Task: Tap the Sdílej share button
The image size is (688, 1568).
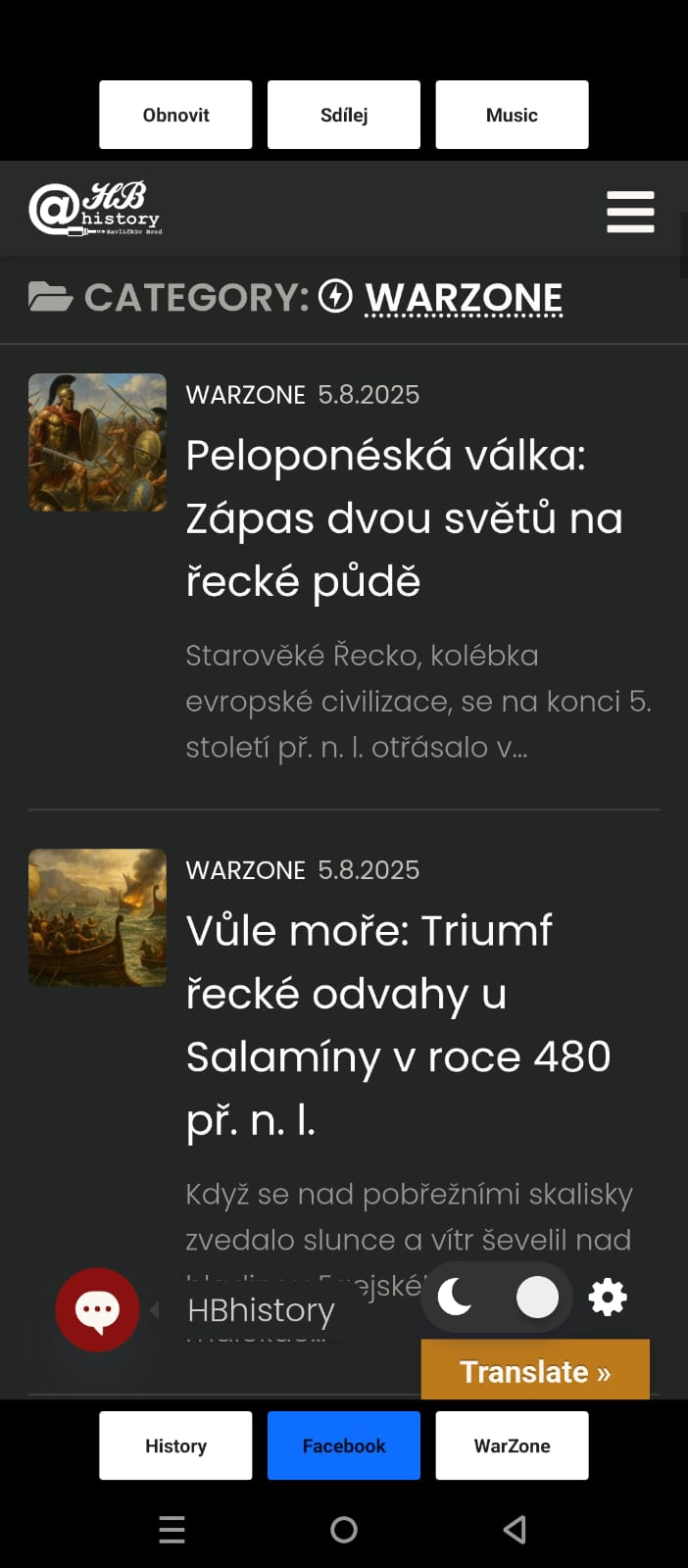Action: [344, 115]
